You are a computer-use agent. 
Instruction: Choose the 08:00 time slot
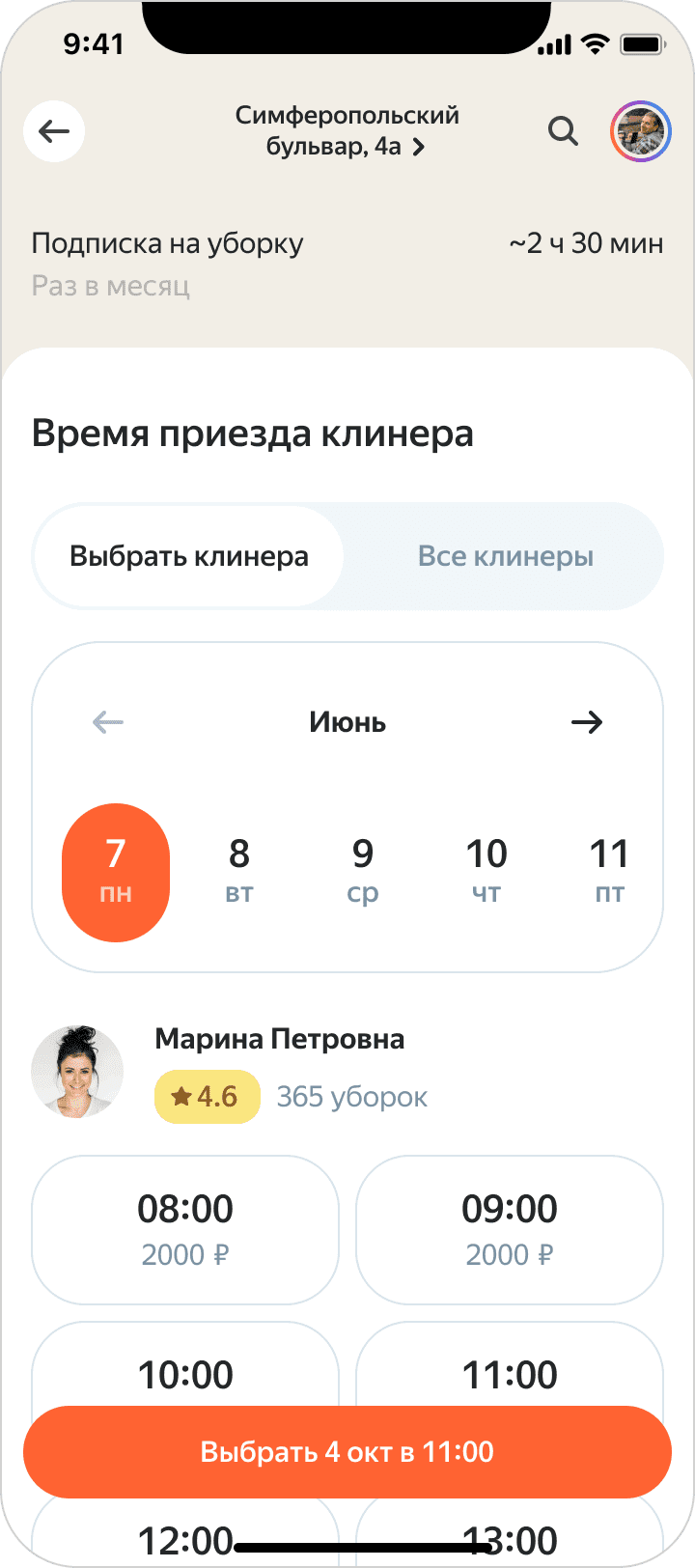[185, 1229]
